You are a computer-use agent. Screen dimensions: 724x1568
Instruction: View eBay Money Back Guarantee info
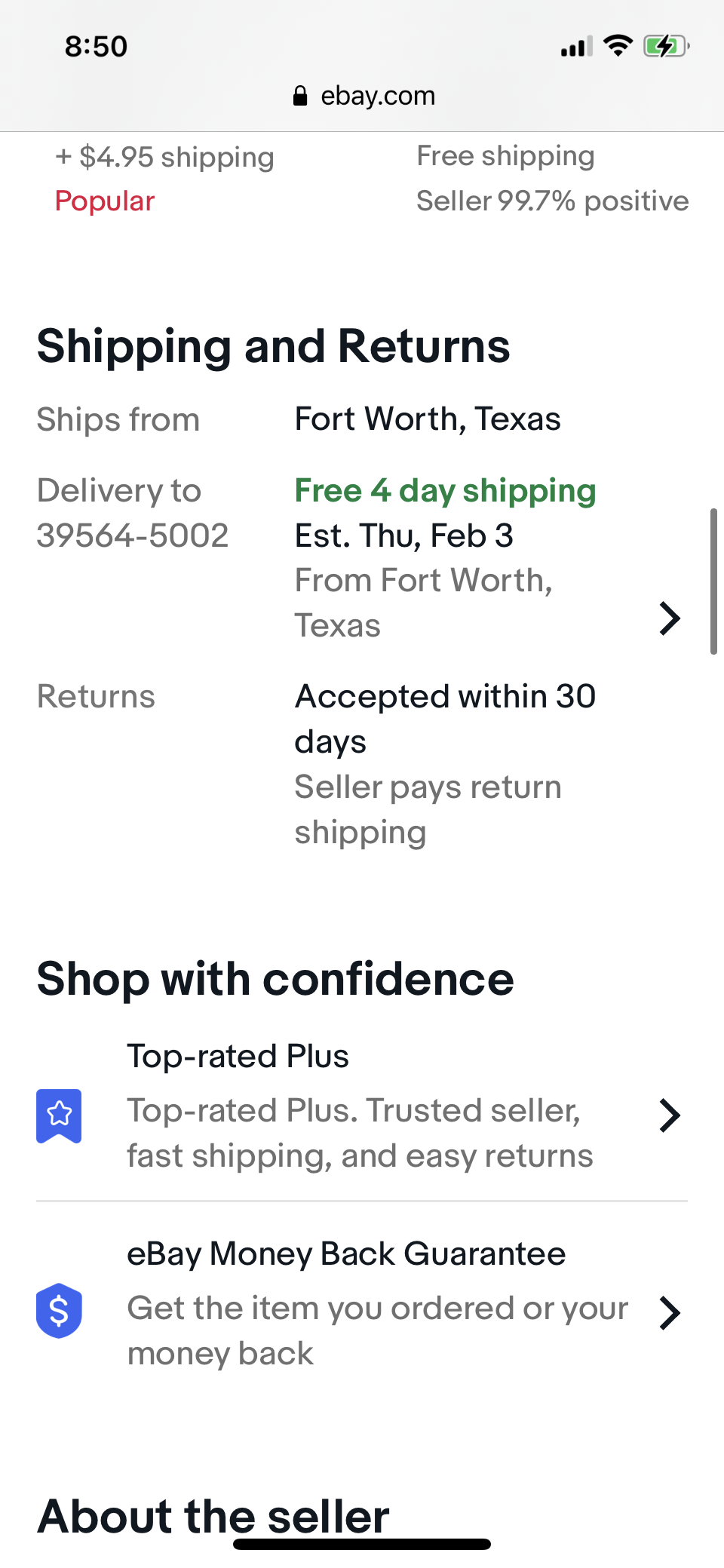pos(362,1303)
